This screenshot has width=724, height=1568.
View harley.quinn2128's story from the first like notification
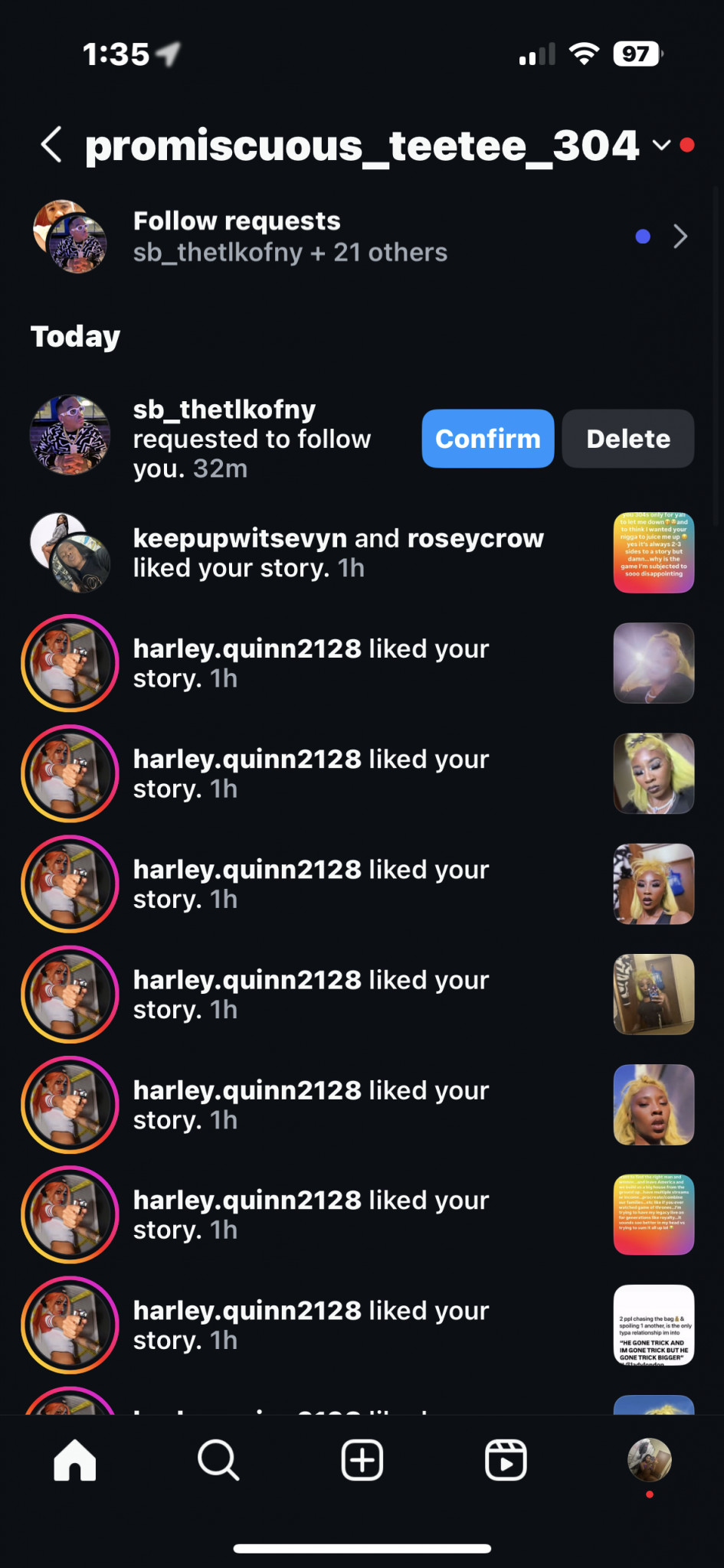click(70, 663)
